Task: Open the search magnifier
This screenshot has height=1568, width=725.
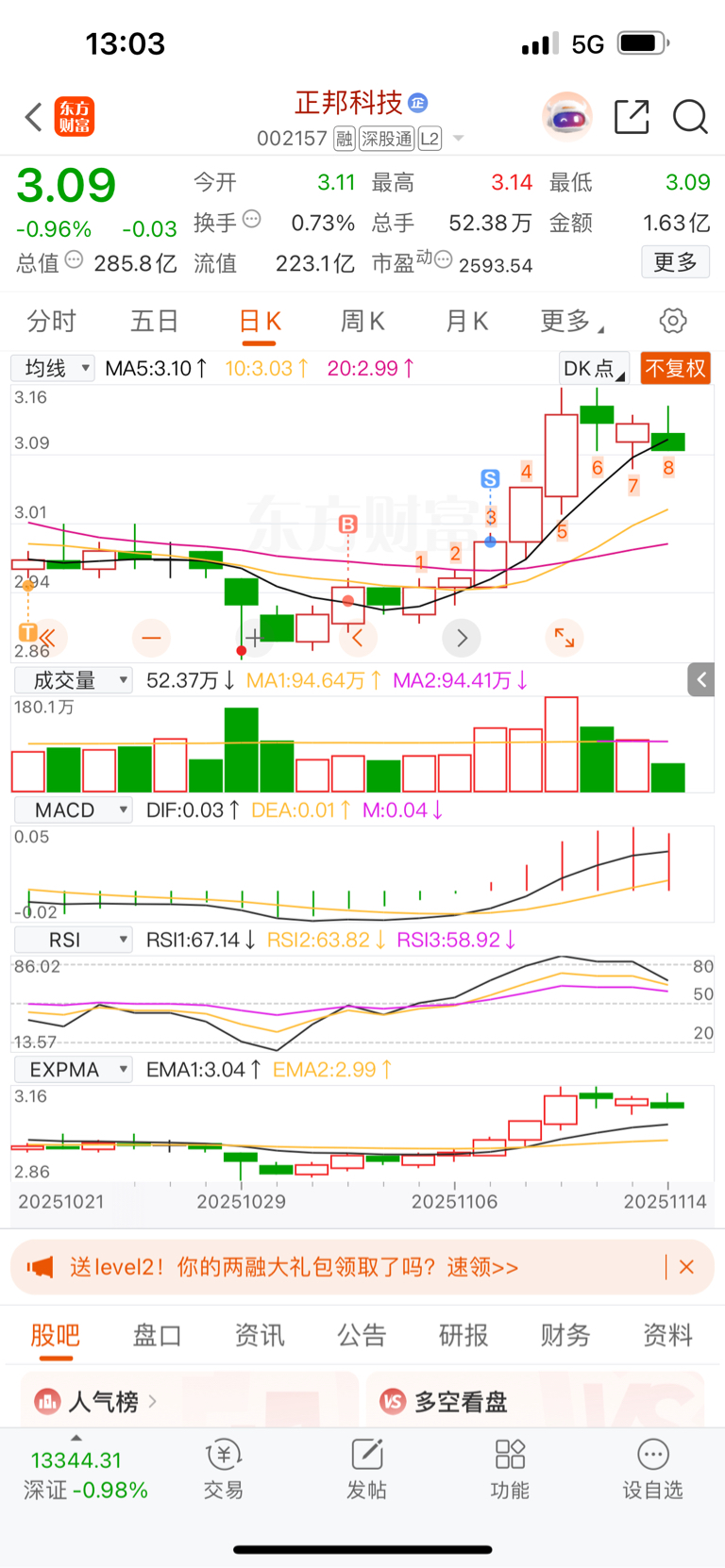Action: tap(690, 117)
